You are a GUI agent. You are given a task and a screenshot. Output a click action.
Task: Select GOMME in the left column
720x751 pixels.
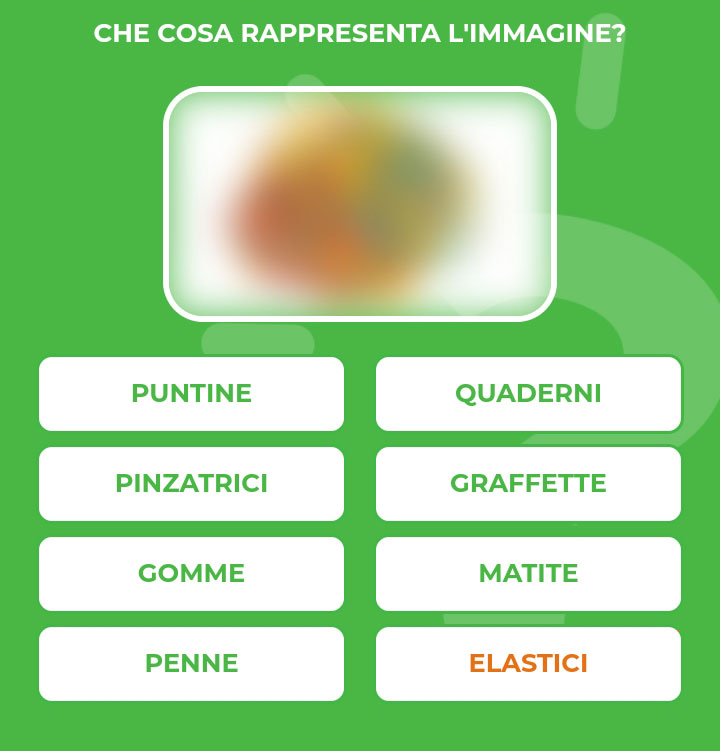point(191,574)
